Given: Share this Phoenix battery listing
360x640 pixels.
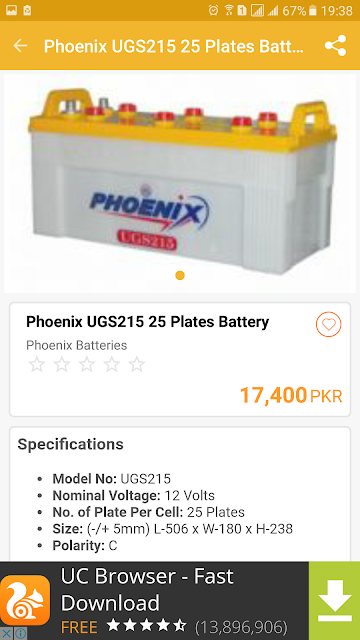Looking at the screenshot, I should tap(336, 46).
